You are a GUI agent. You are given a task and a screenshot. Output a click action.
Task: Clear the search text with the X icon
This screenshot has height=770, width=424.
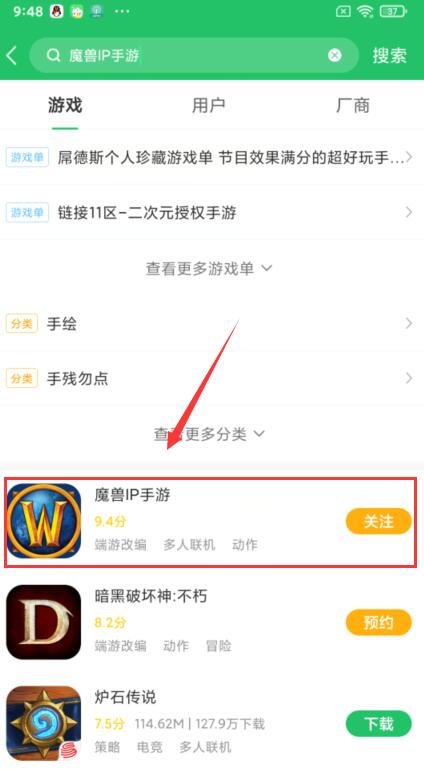pyautogui.click(x=335, y=55)
